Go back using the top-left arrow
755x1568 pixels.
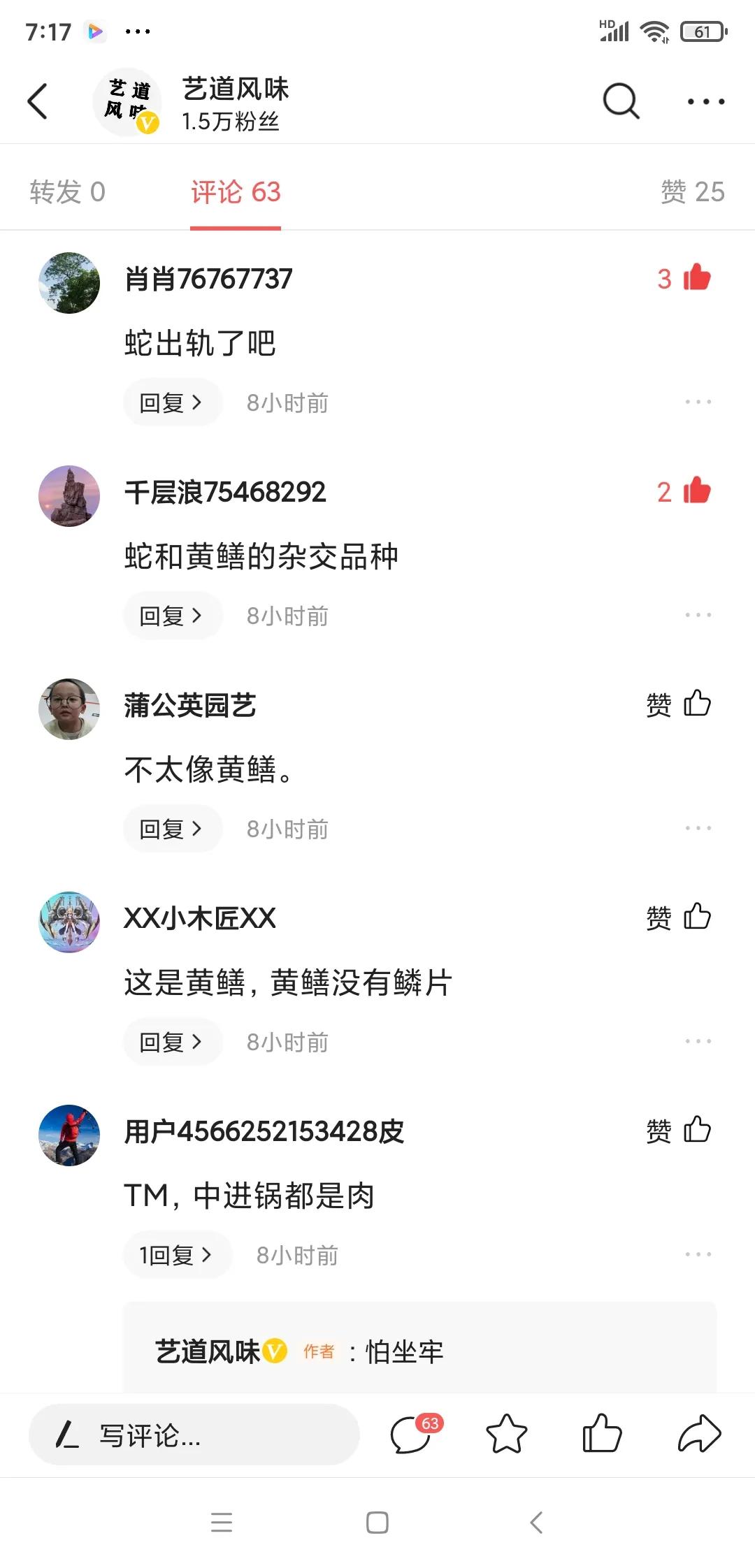(38, 102)
